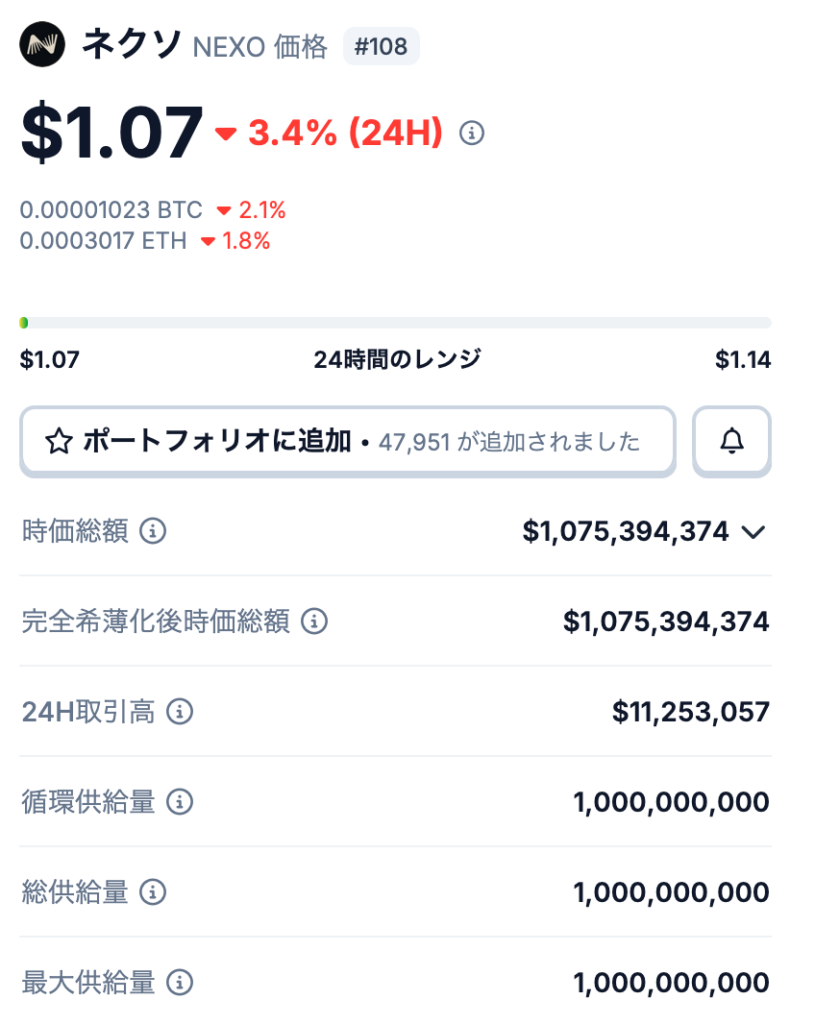The width and height of the screenshot is (815, 1024).
Task: Click the 循環供給量 info icon
Action: 181,802
